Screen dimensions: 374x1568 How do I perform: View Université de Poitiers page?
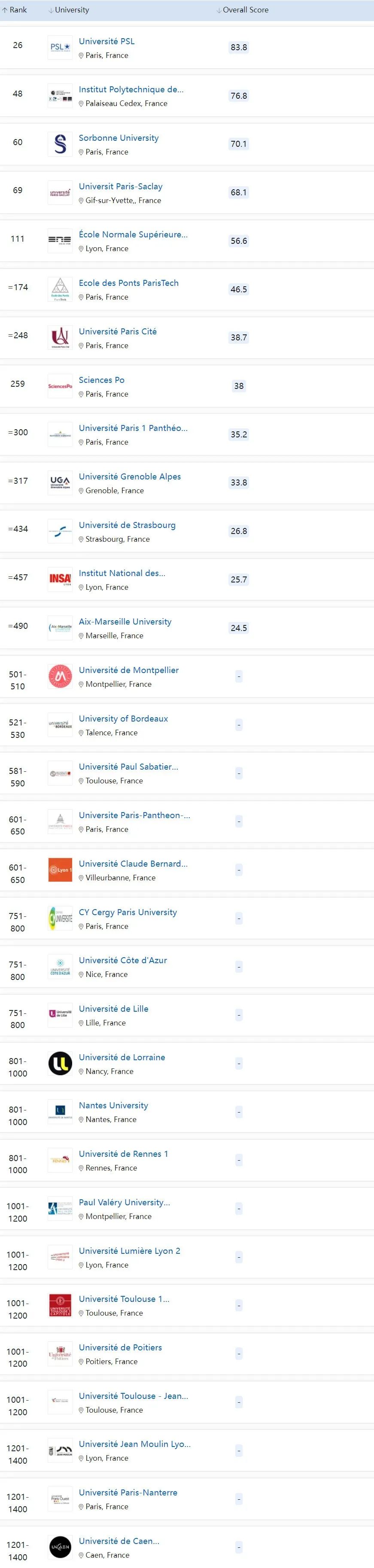[x=120, y=1348]
